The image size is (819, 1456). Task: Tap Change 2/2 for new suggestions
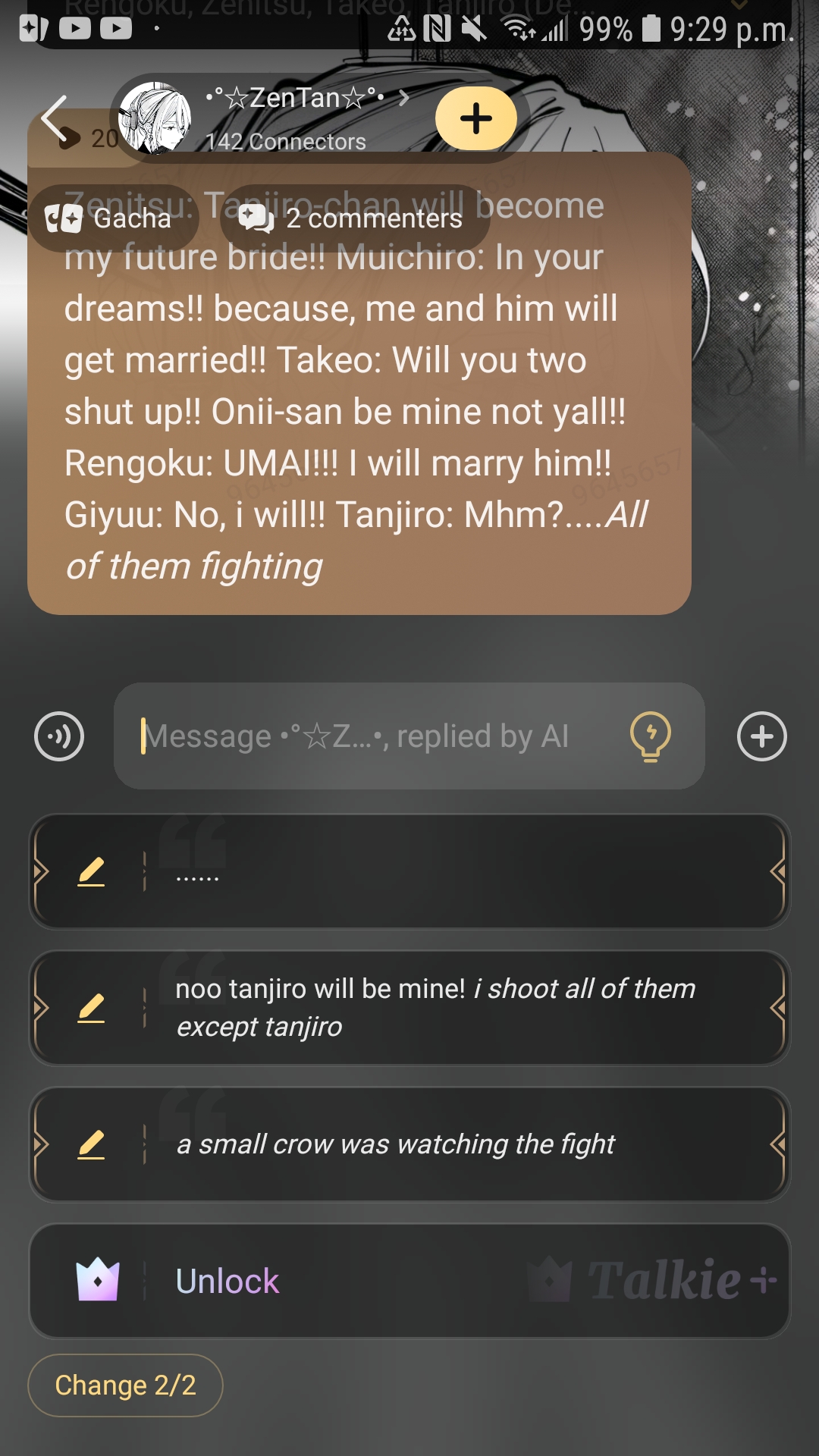tap(125, 1385)
